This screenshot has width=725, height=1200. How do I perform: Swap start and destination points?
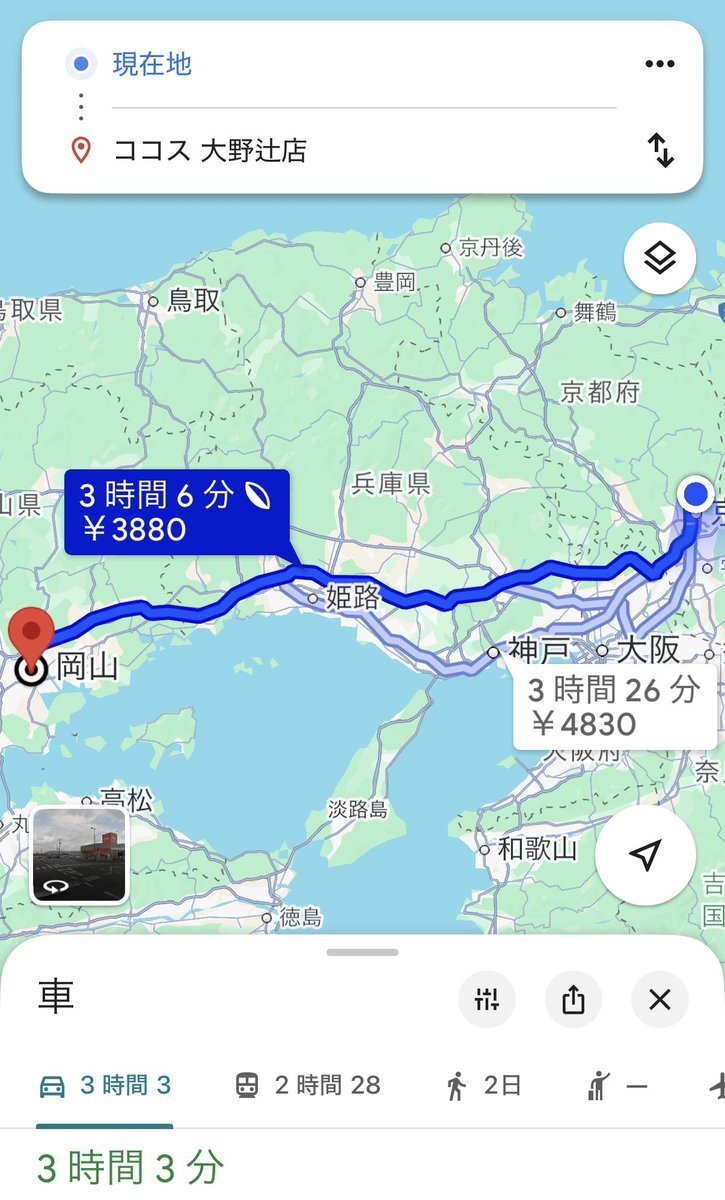[660, 150]
